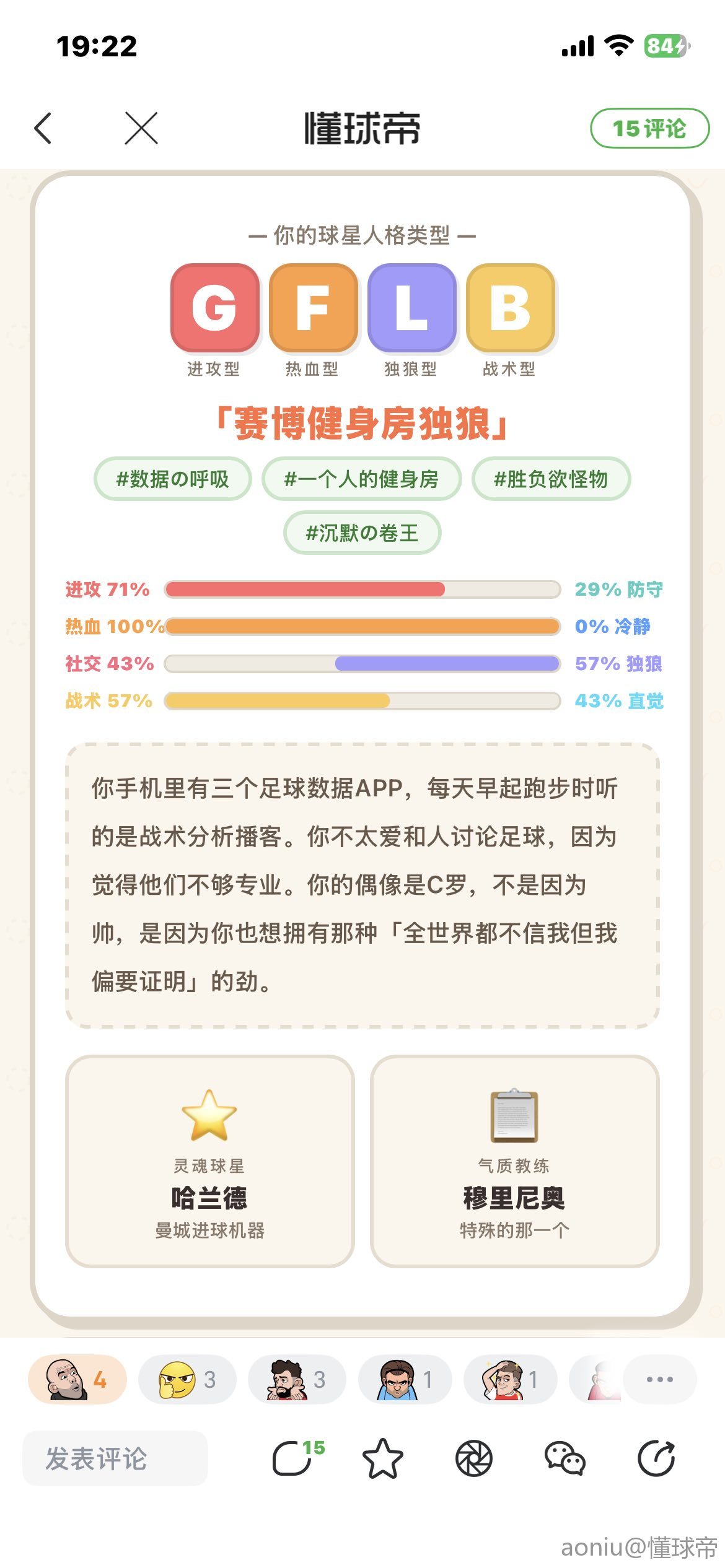725x1568 pixels.
Task: Favorite this page with the star icon
Action: click(382, 1458)
